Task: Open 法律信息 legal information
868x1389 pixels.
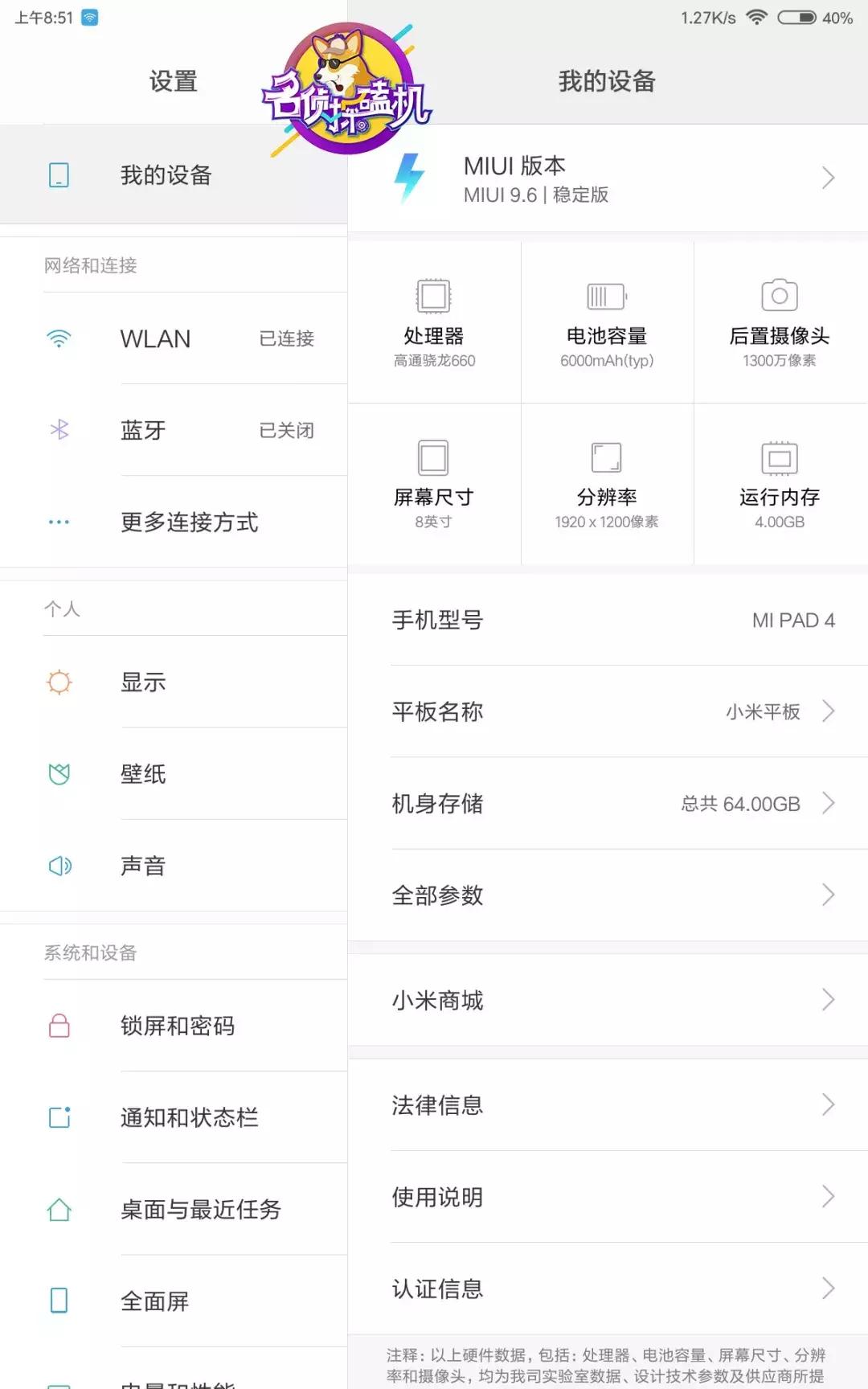Action: point(608,1105)
